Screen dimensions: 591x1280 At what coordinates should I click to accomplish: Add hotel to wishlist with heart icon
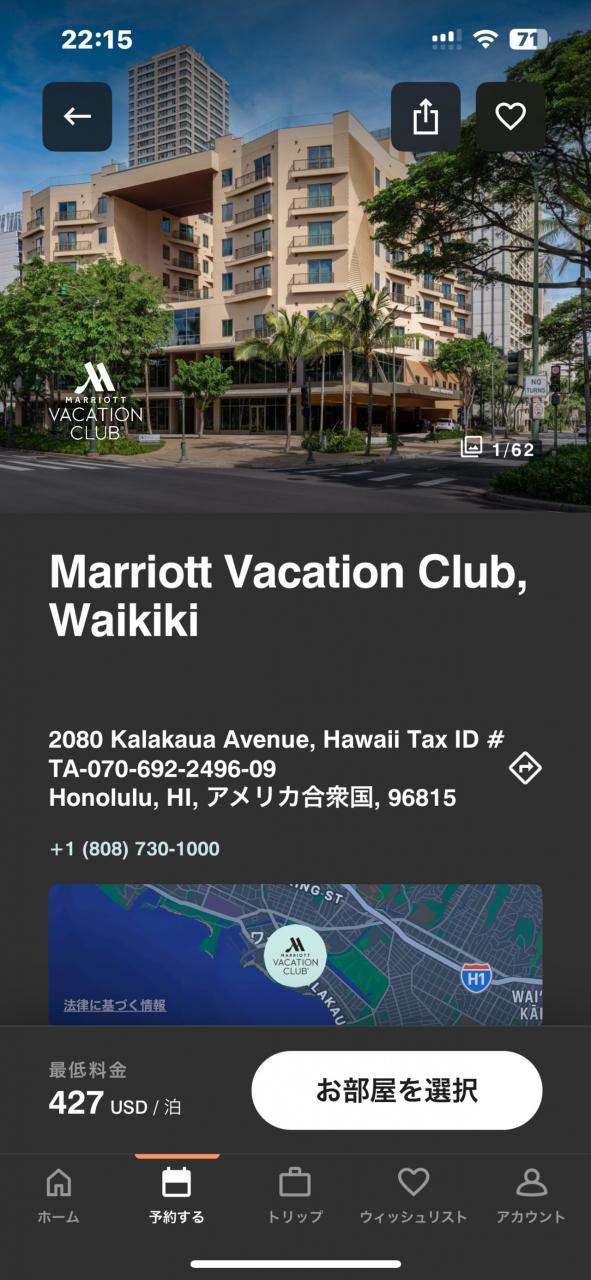tap(511, 117)
